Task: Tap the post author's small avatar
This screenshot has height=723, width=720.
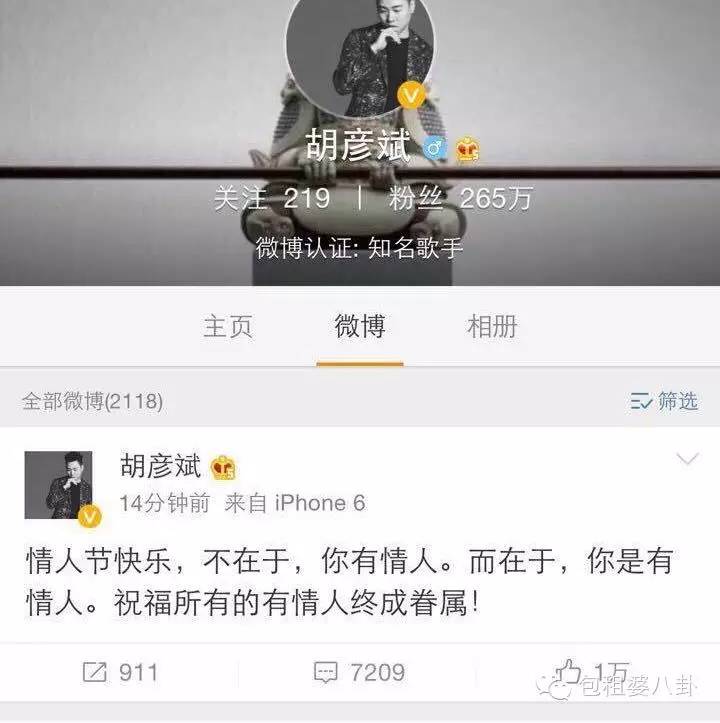Action: point(58,486)
